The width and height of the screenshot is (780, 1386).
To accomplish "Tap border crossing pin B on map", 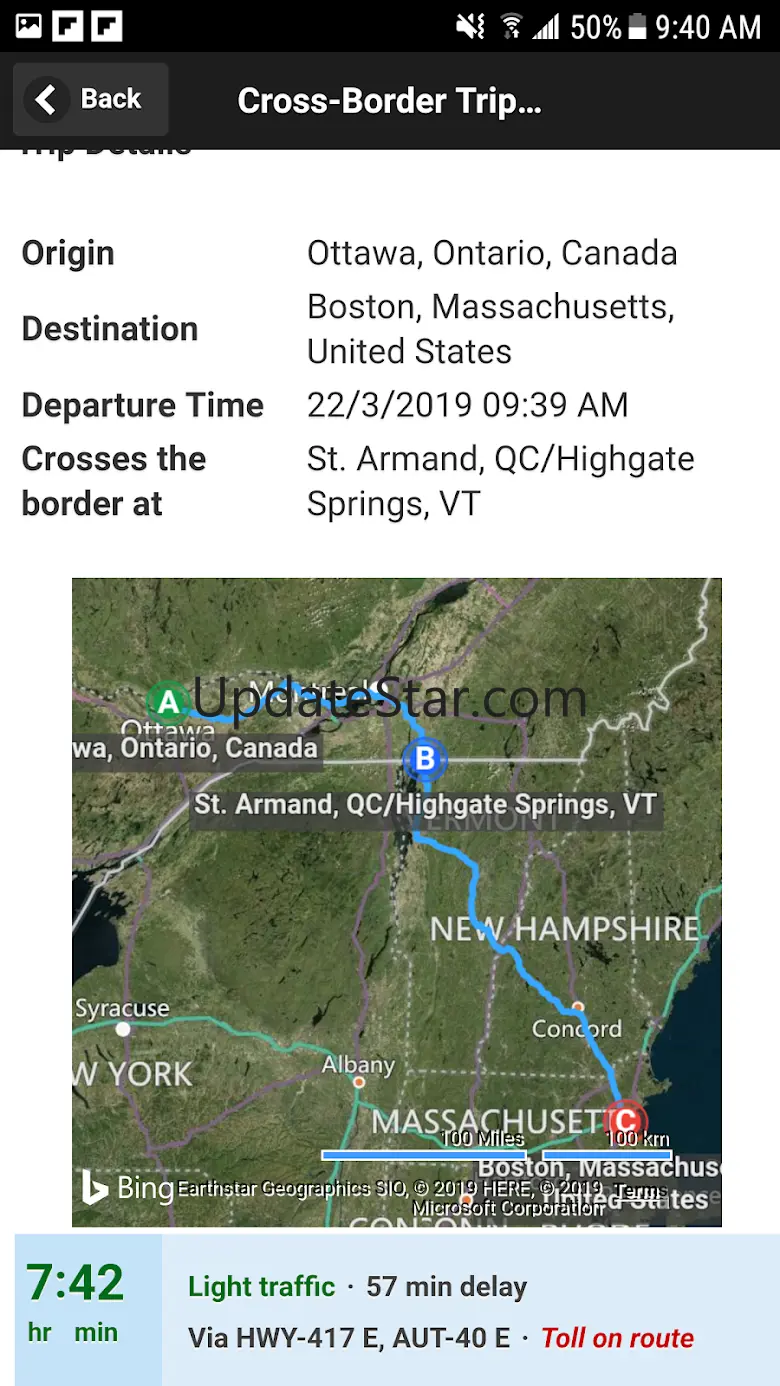I will (424, 759).
